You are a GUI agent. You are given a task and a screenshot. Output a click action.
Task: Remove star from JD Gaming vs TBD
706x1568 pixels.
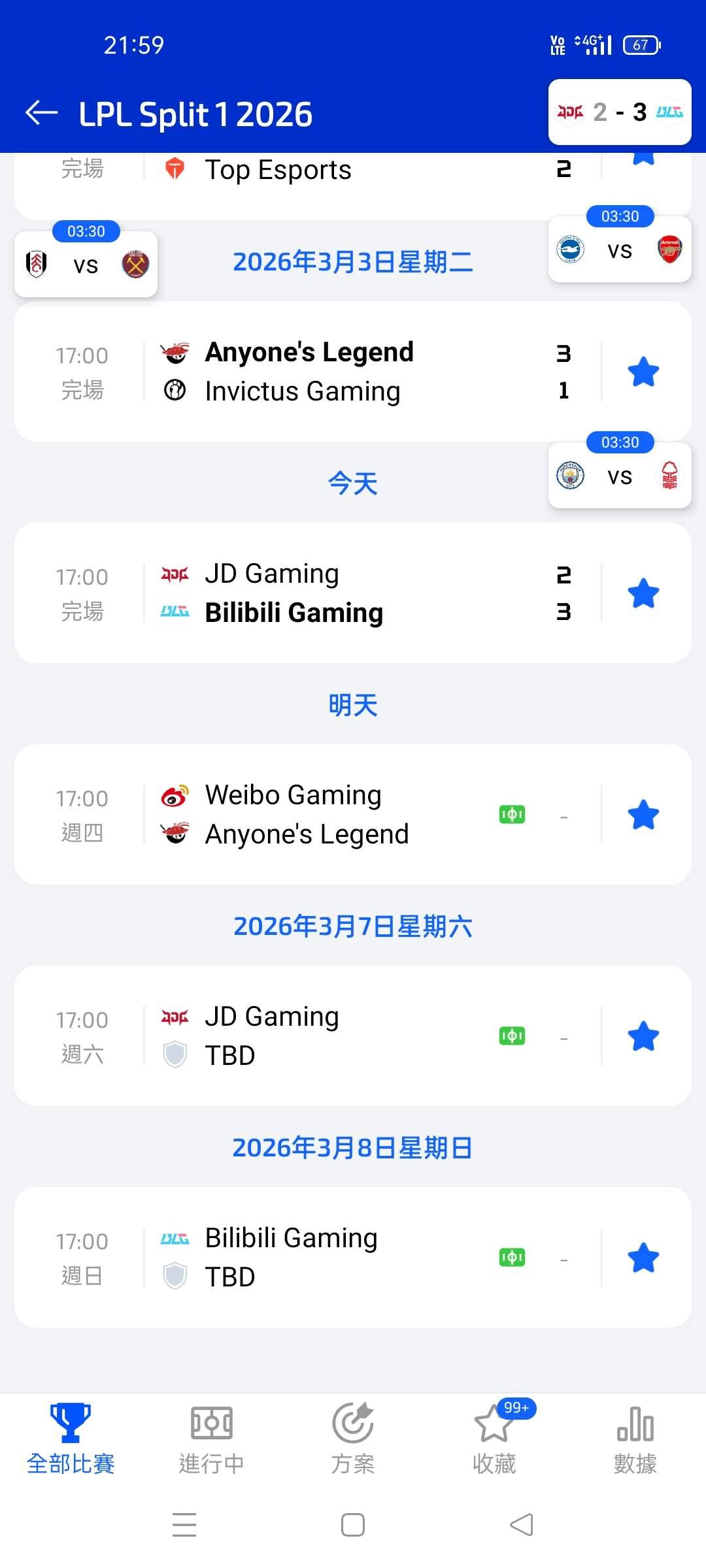[643, 1036]
